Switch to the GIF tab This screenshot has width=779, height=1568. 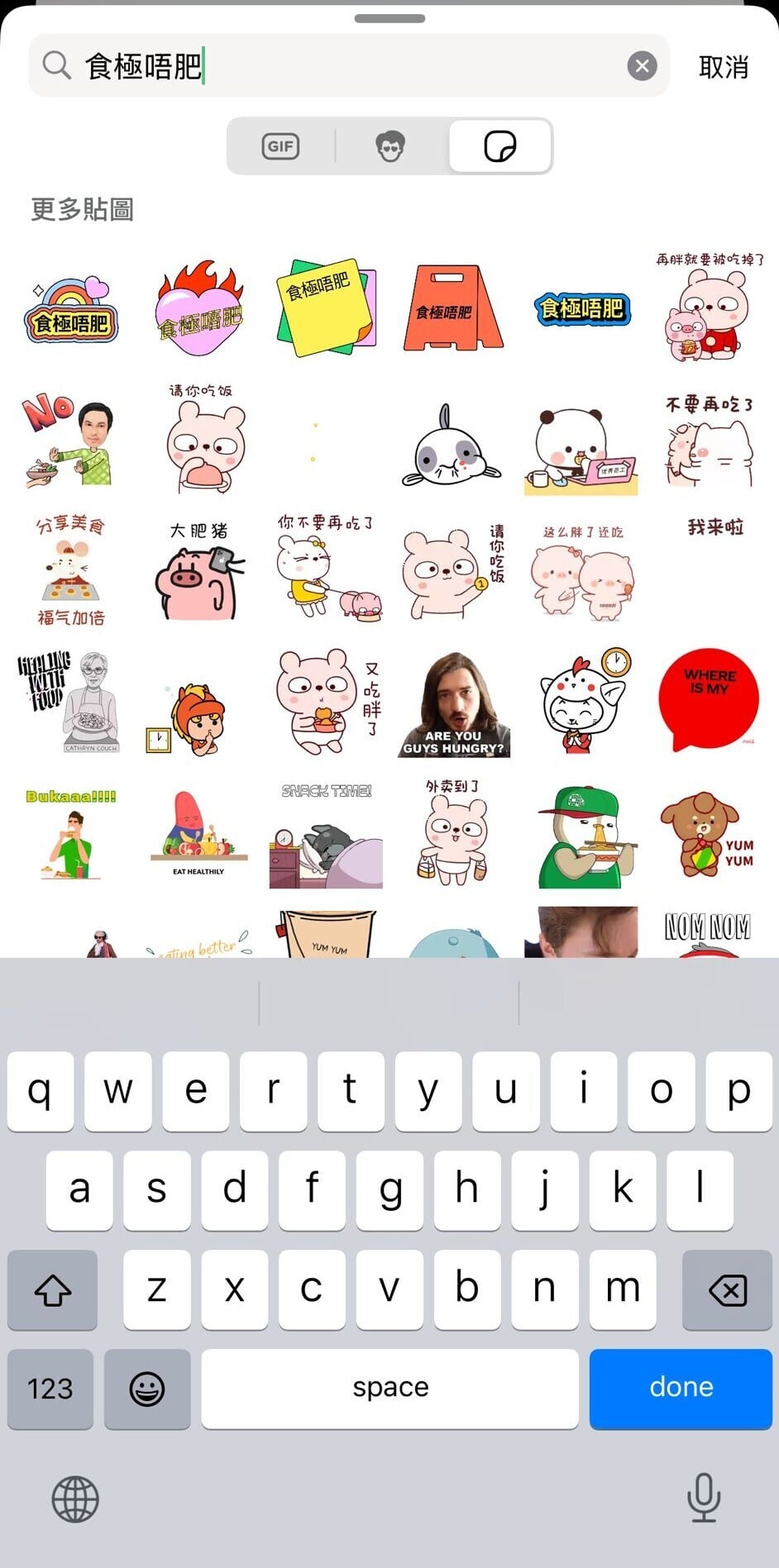280,146
